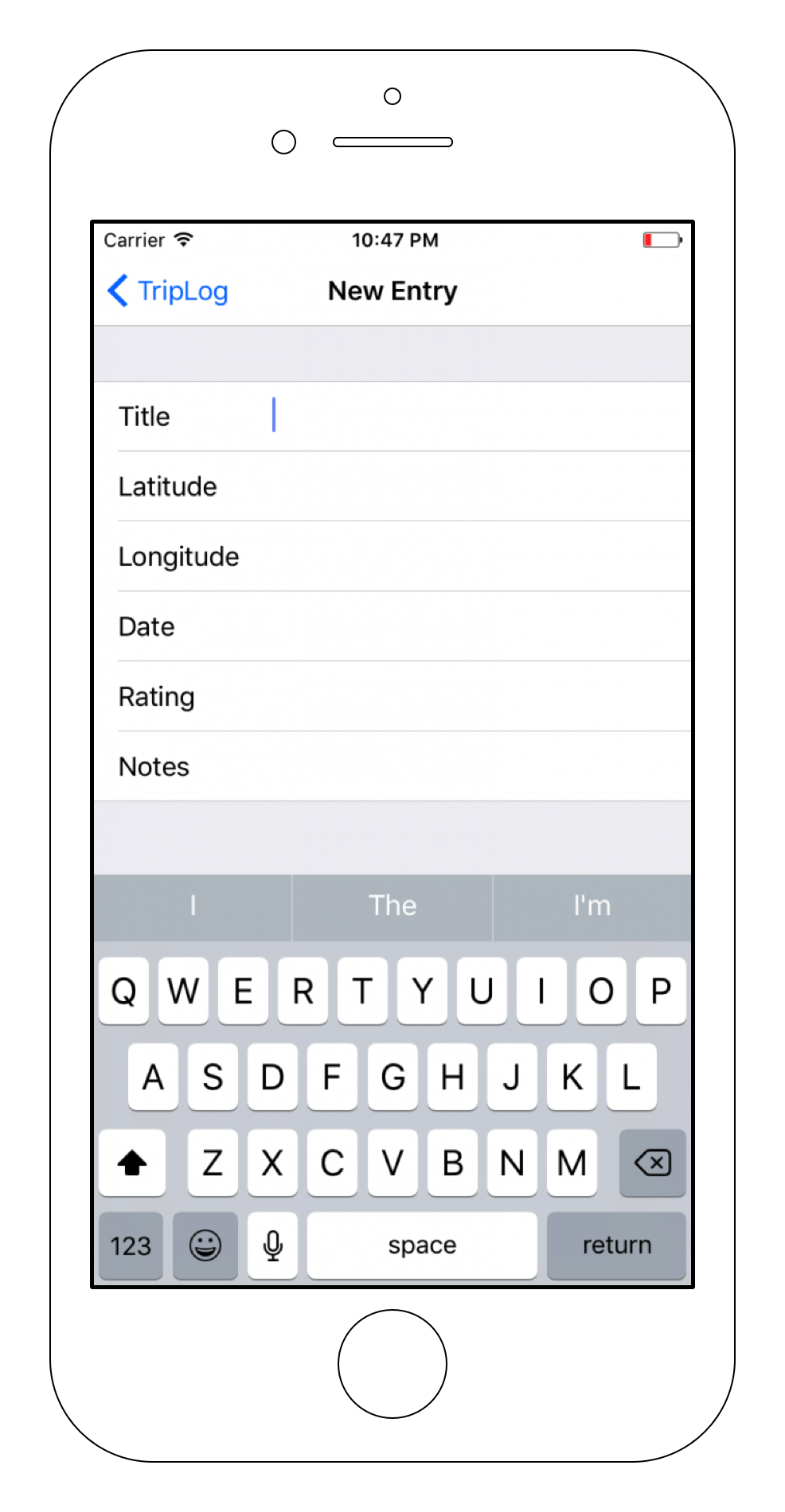Image resolution: width=785 pixels, height=1512 pixels.
Task: Tap the Date field
Action: pyautogui.click(x=392, y=626)
